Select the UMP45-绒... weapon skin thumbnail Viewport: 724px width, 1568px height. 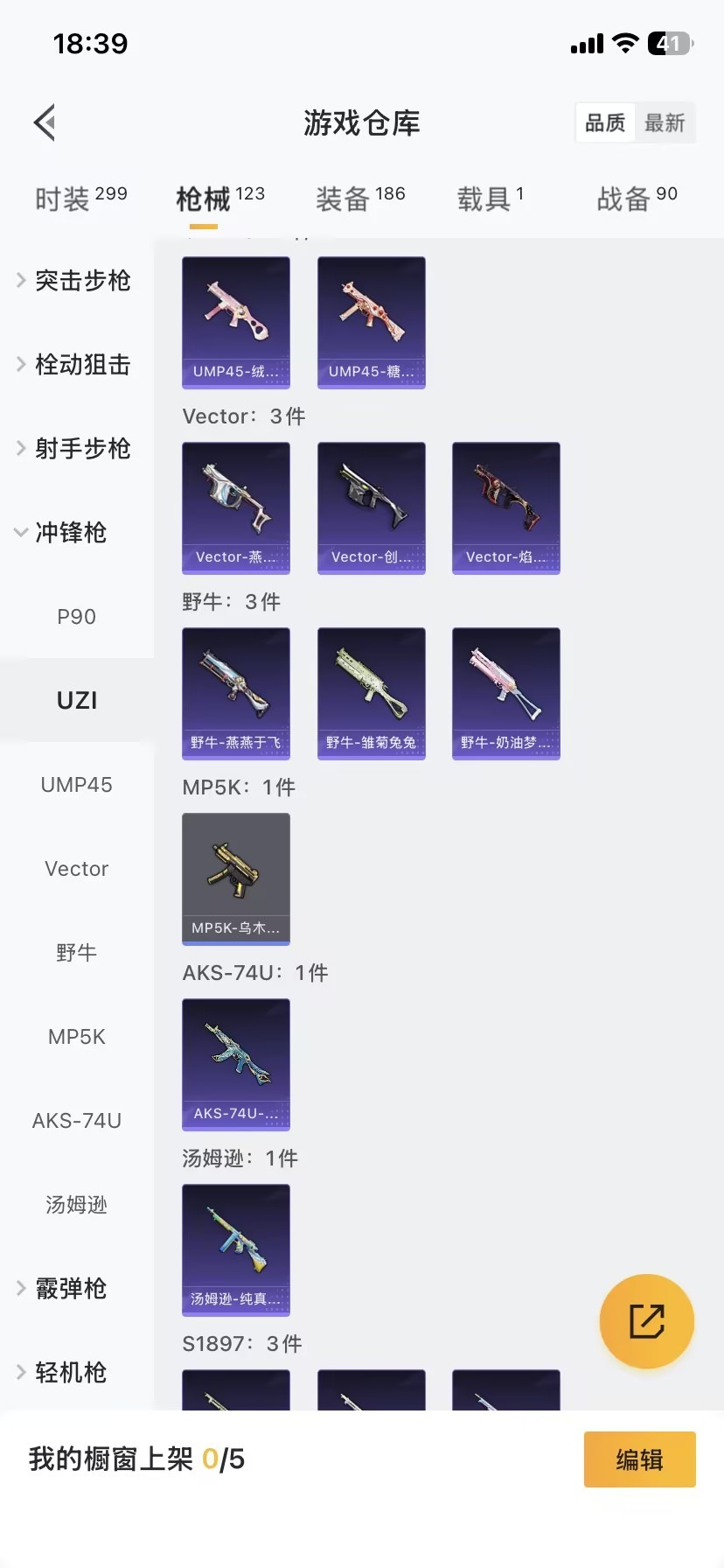[235, 322]
